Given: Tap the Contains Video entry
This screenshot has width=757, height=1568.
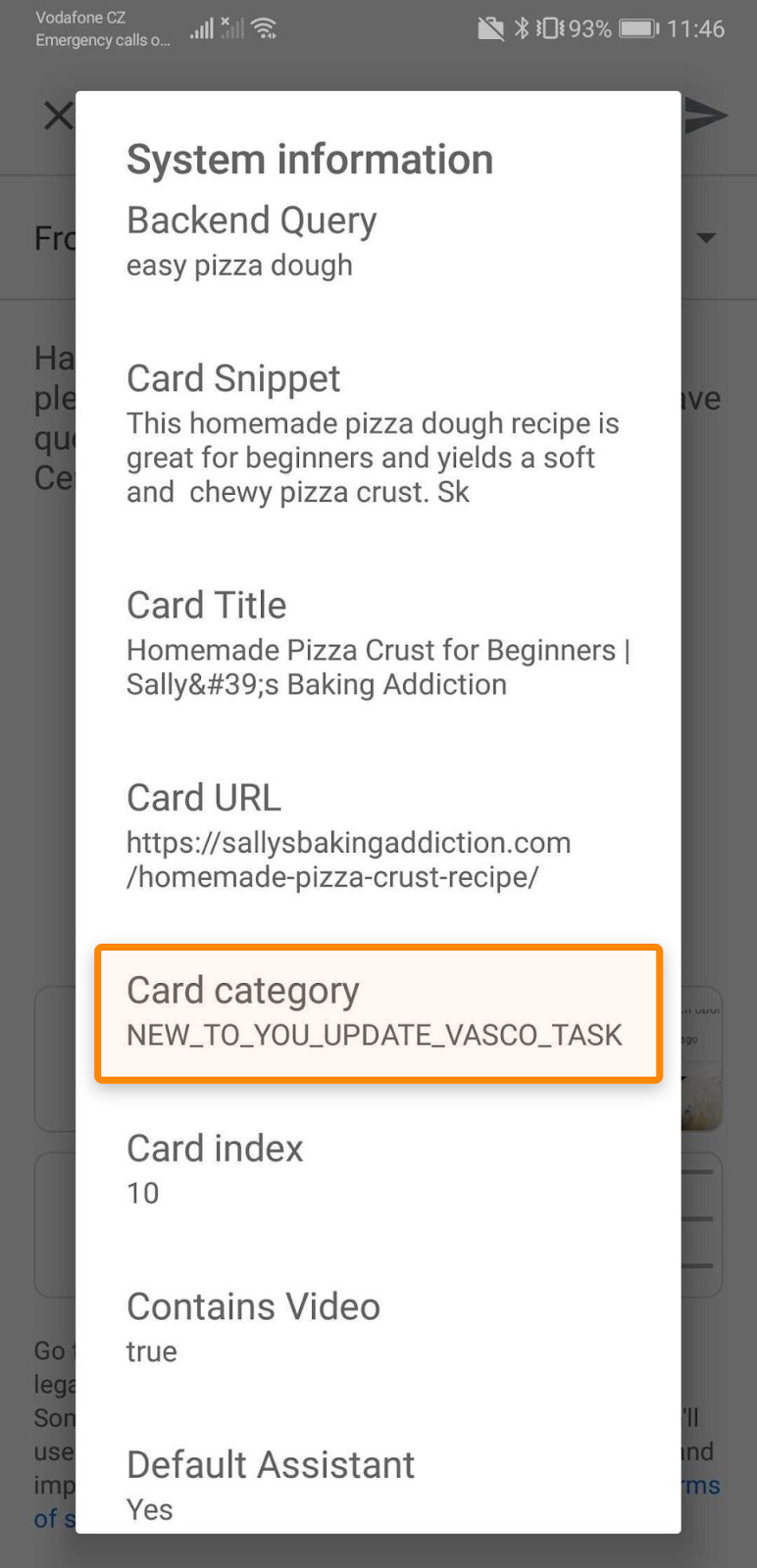Looking at the screenshot, I should tap(253, 1306).
